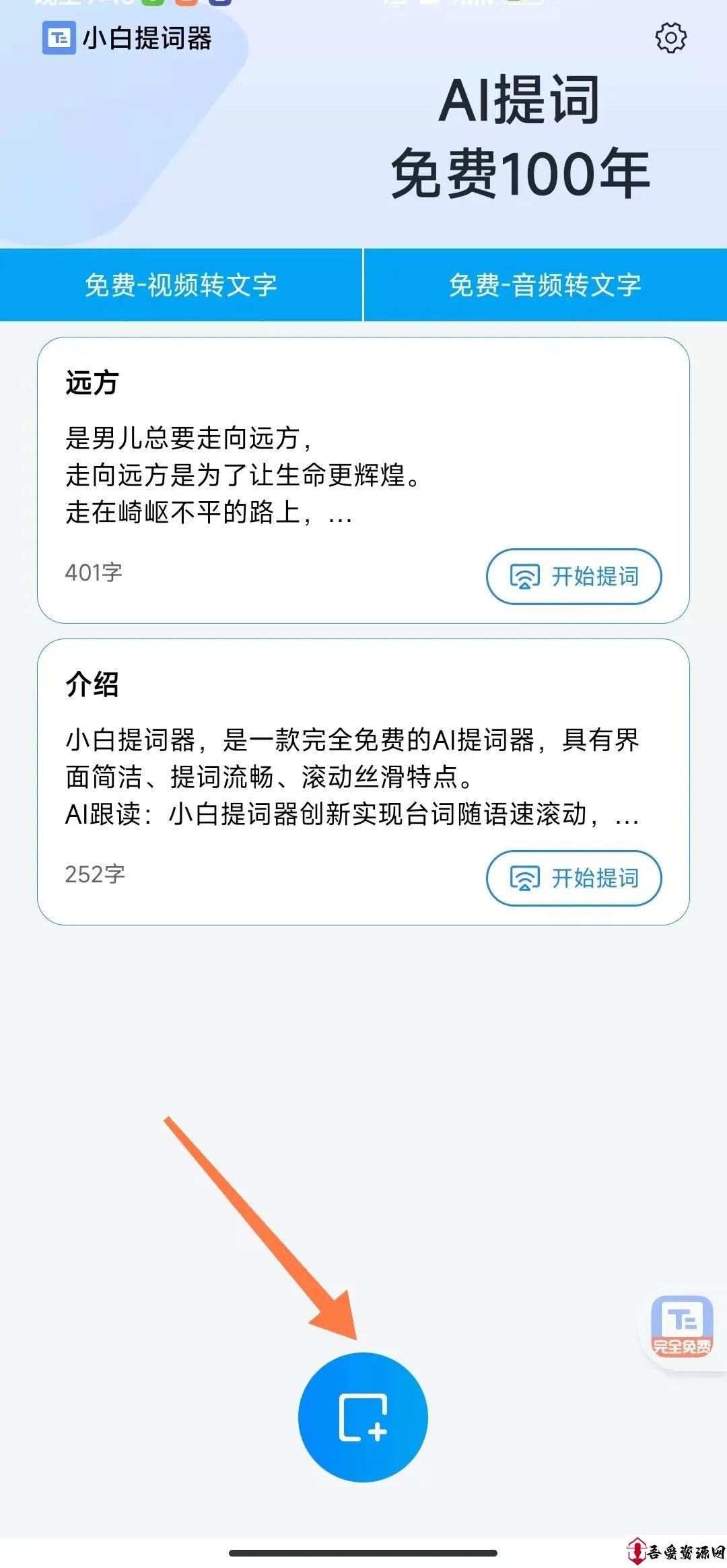
Task: Select 免费-视频转文字 option
Action: click(180, 285)
